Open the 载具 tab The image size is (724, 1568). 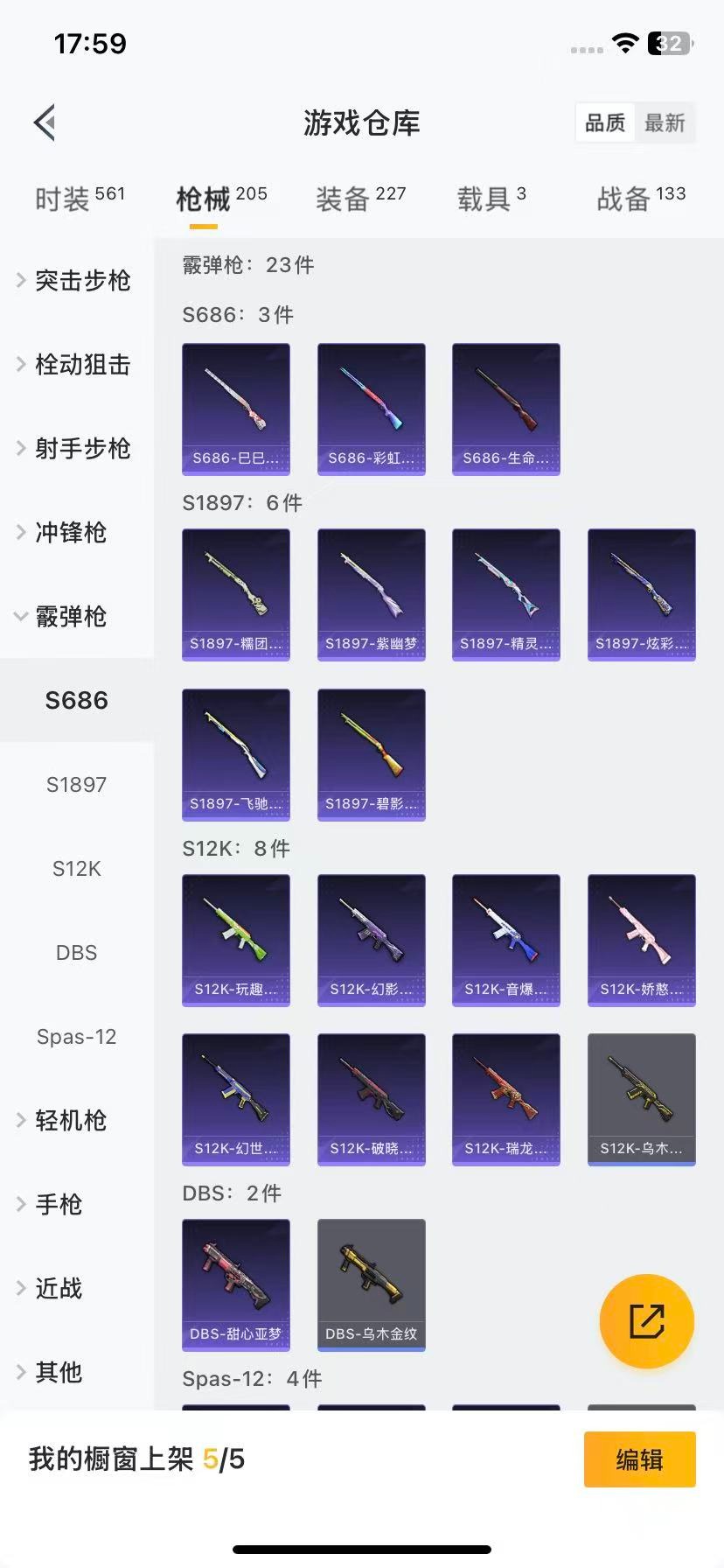491,199
